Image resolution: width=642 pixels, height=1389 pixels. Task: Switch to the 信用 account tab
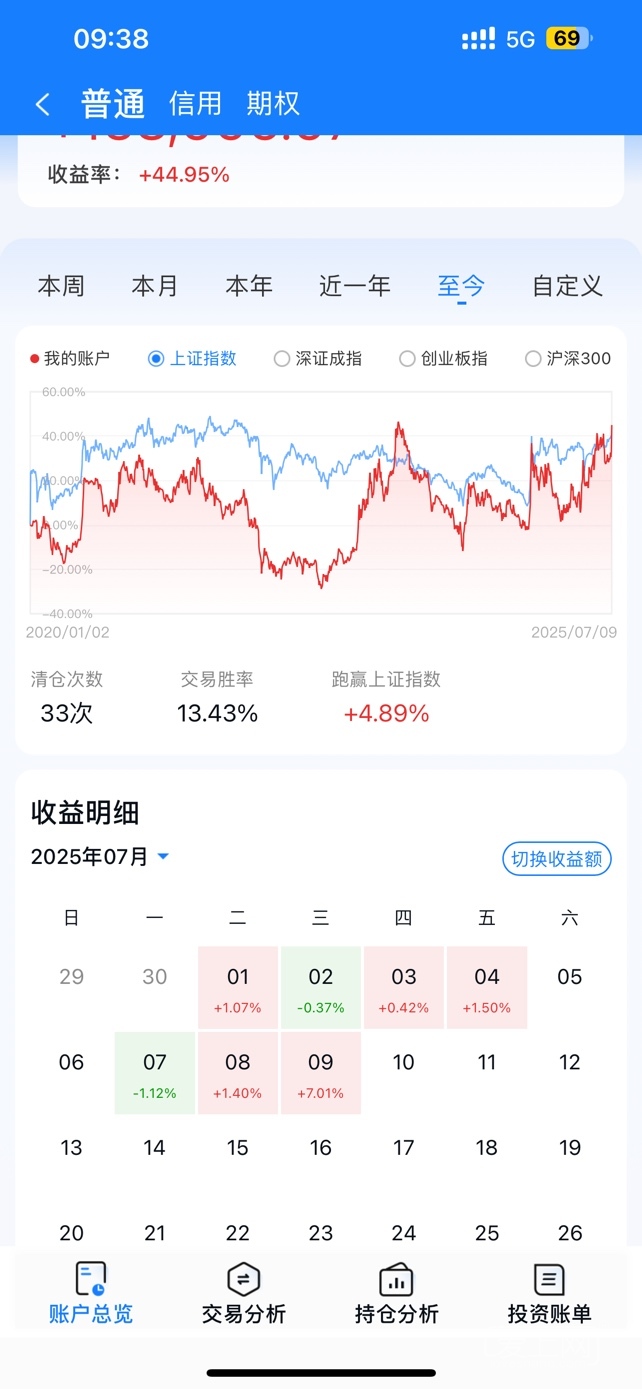click(195, 104)
